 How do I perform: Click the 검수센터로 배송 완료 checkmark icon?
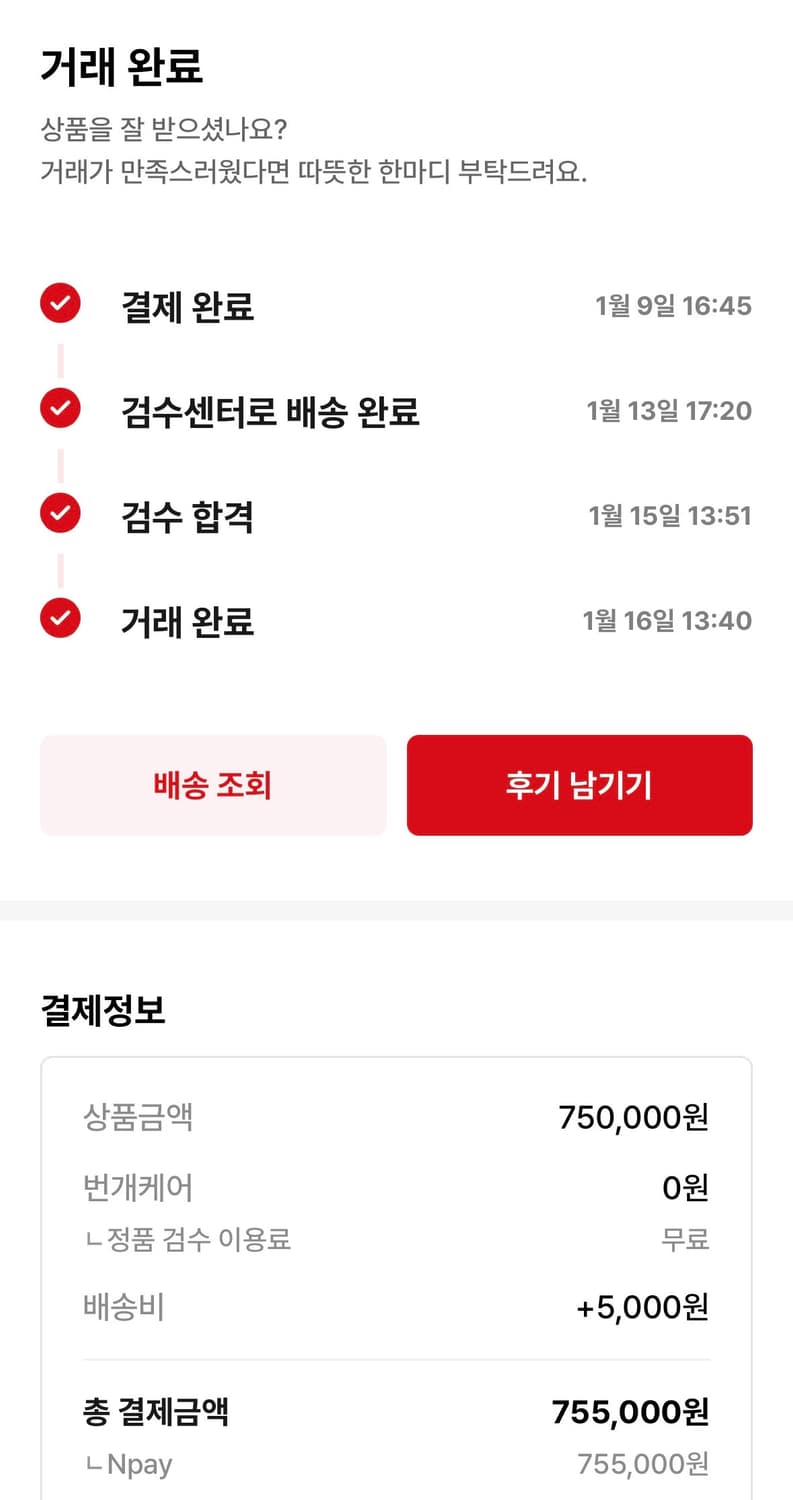59,408
